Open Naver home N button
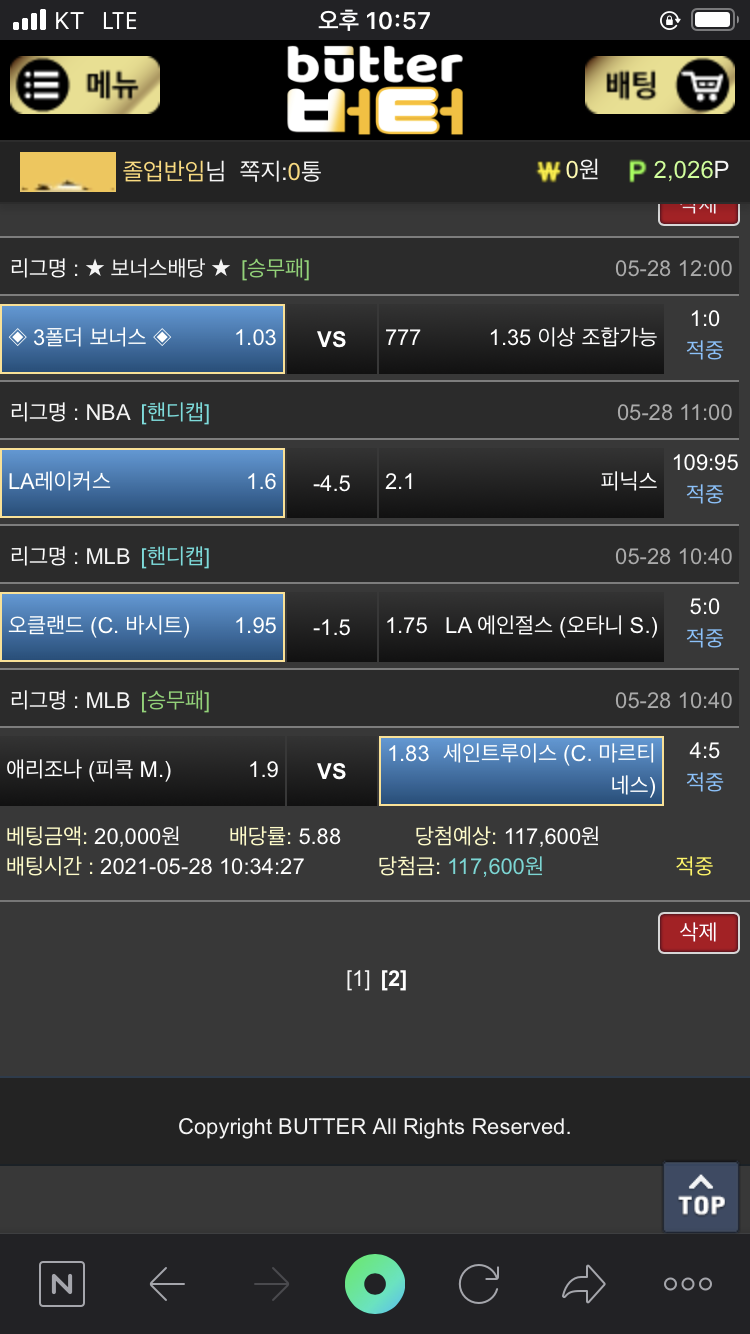Image resolution: width=750 pixels, height=1334 pixels. pos(62,1283)
